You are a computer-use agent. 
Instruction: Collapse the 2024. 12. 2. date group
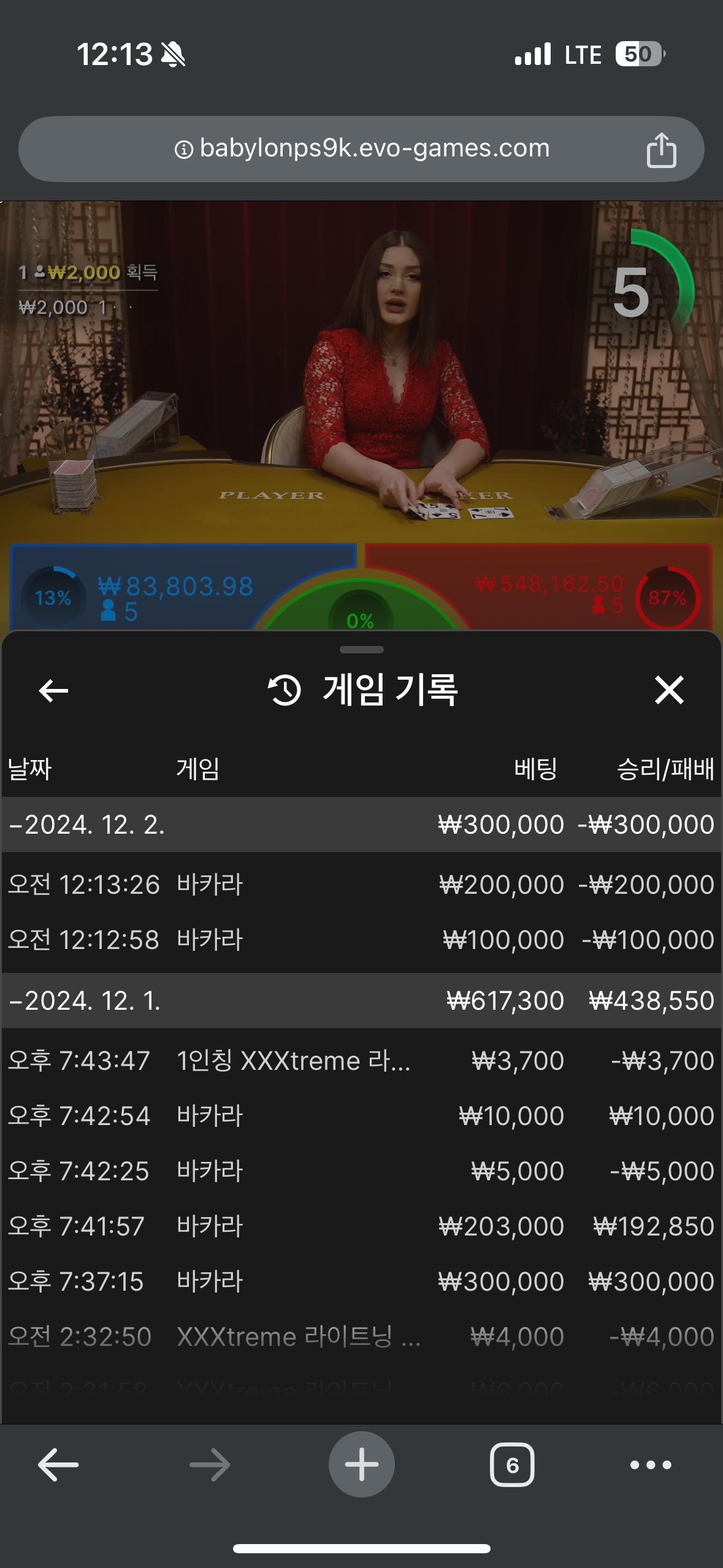pyautogui.click(x=86, y=824)
